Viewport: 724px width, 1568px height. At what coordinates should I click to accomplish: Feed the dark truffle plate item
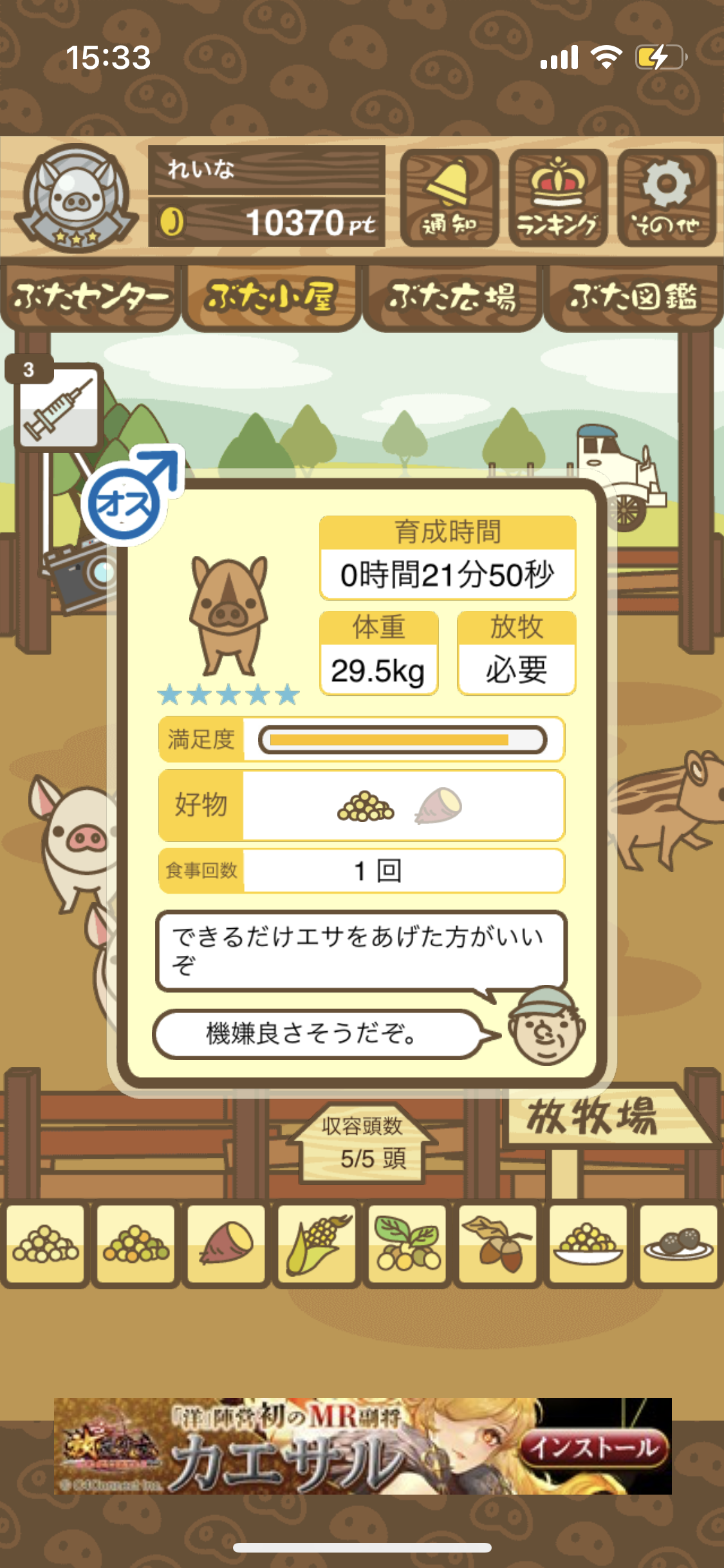click(x=678, y=1245)
